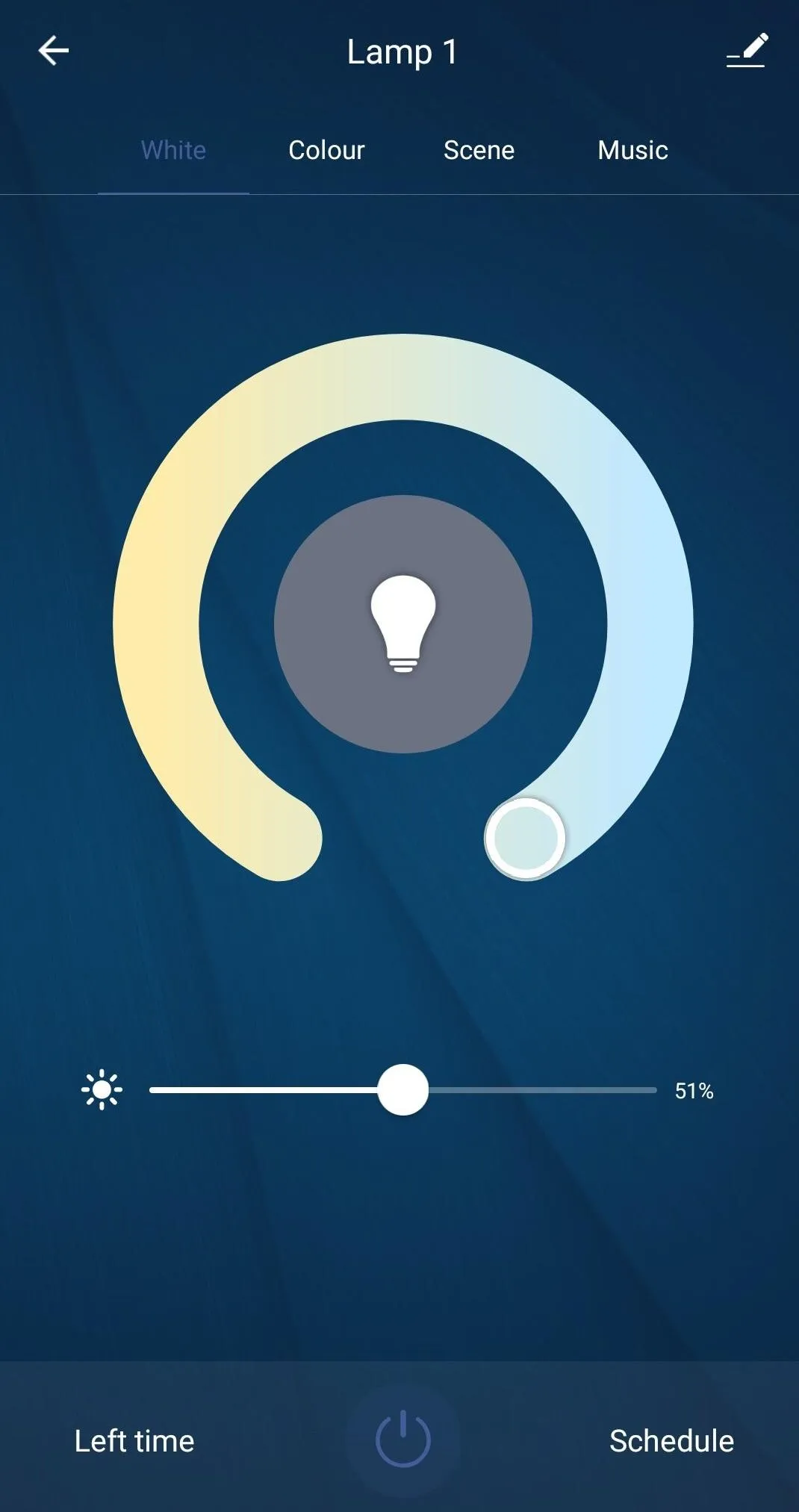Tap the brightness slider knob at 51%
Viewport: 799px width, 1512px height.
(x=403, y=1090)
